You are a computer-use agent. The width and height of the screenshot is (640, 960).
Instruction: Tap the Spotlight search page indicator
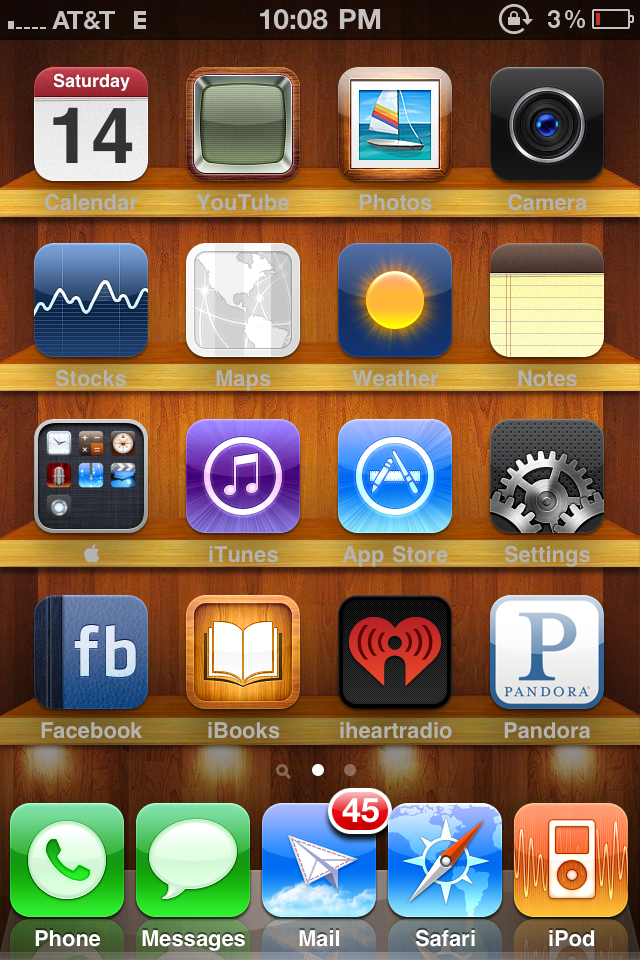[x=284, y=771]
